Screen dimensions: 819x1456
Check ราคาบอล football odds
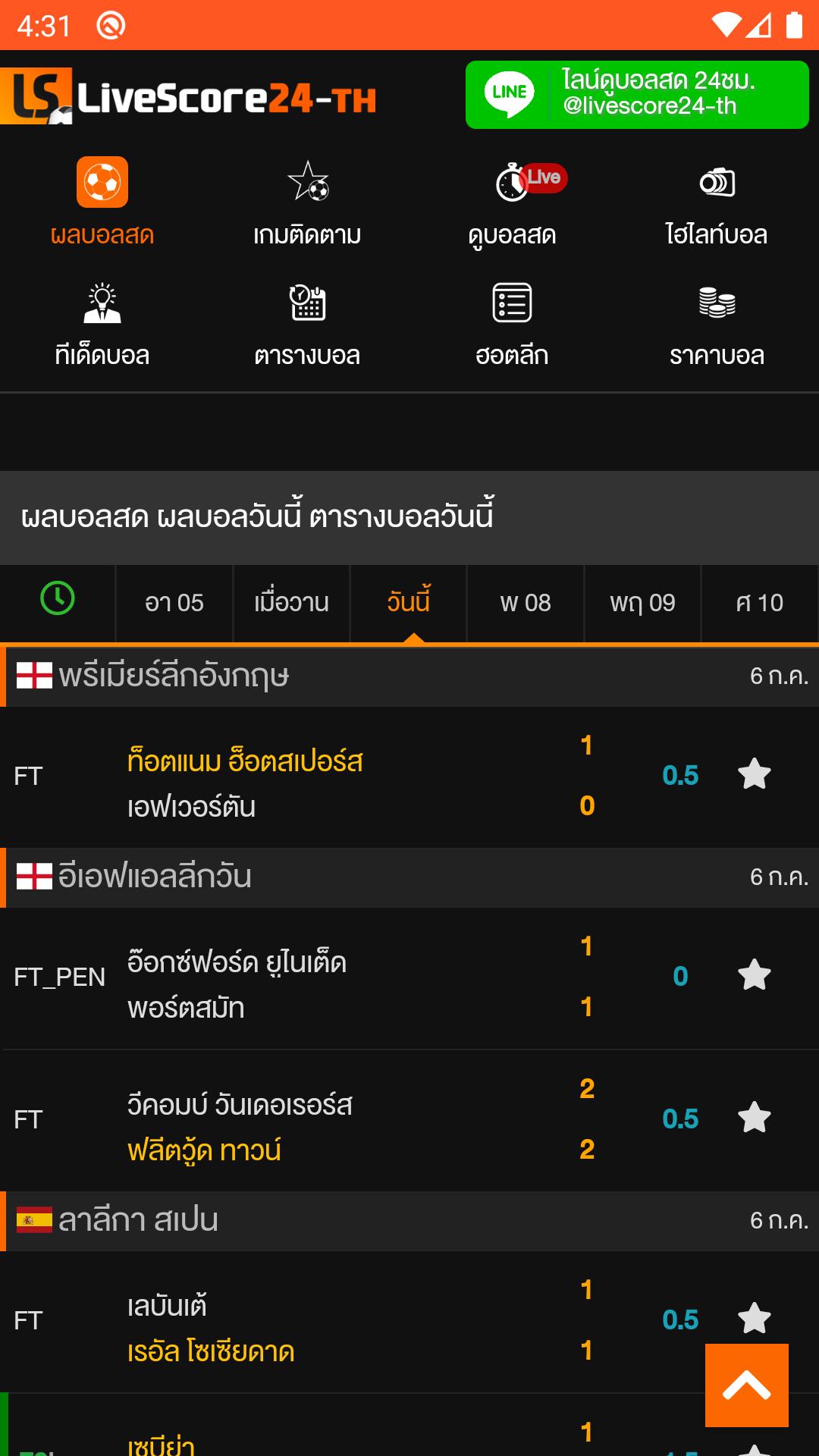pos(717,324)
